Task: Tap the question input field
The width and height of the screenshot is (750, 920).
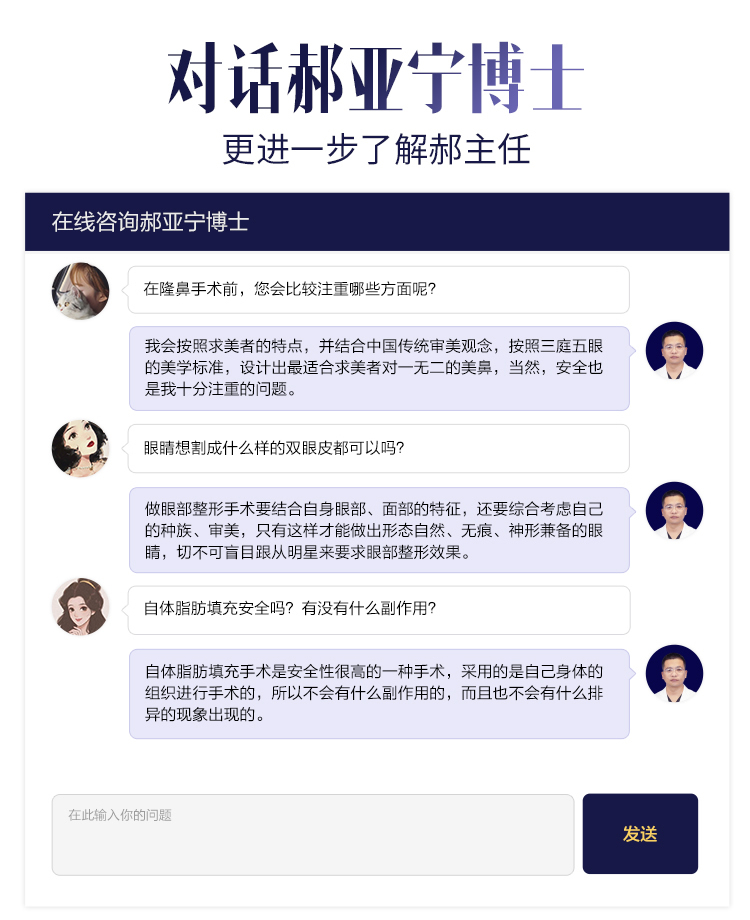Action: pos(312,834)
